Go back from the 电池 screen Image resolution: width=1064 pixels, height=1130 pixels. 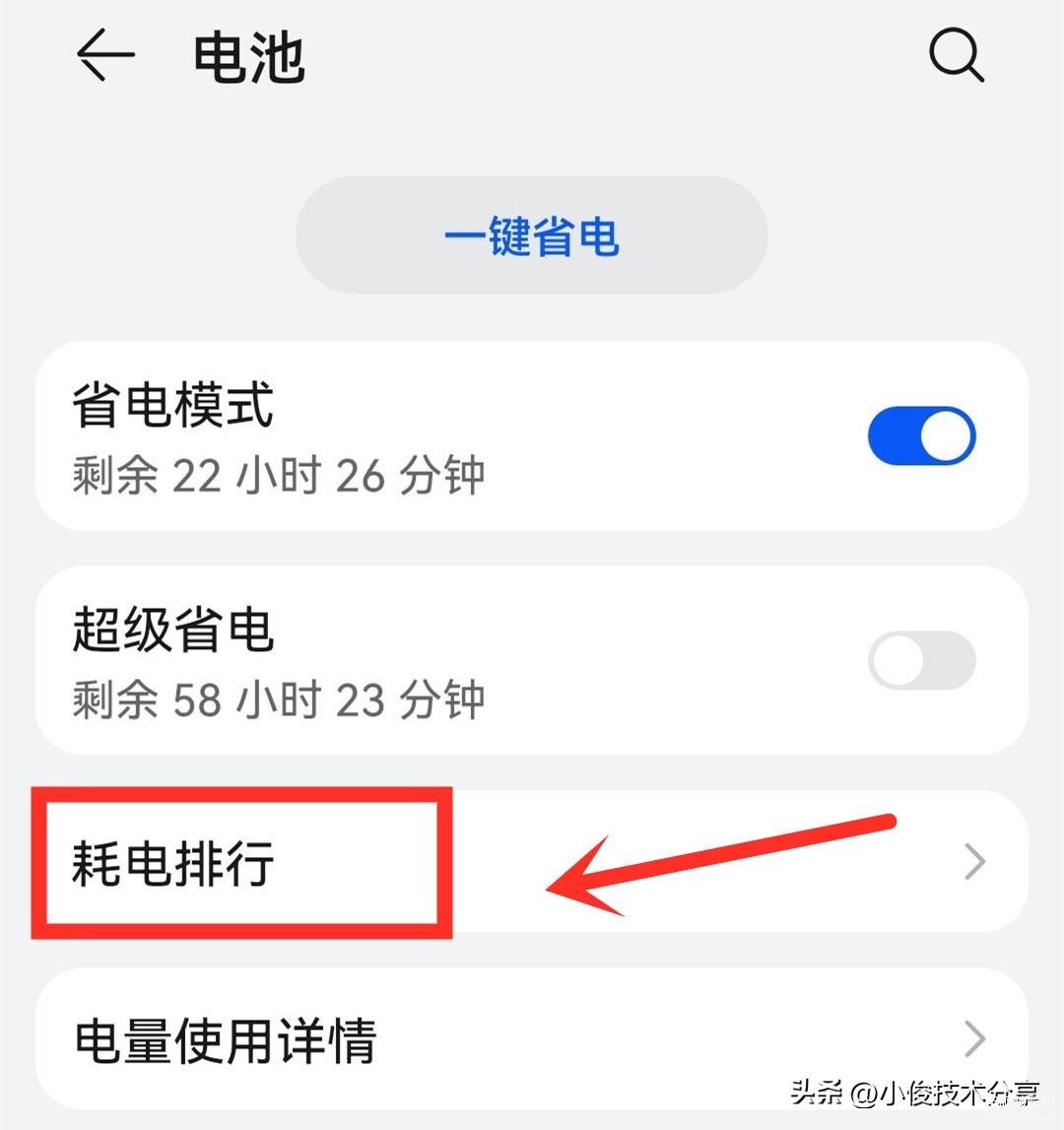[x=105, y=57]
